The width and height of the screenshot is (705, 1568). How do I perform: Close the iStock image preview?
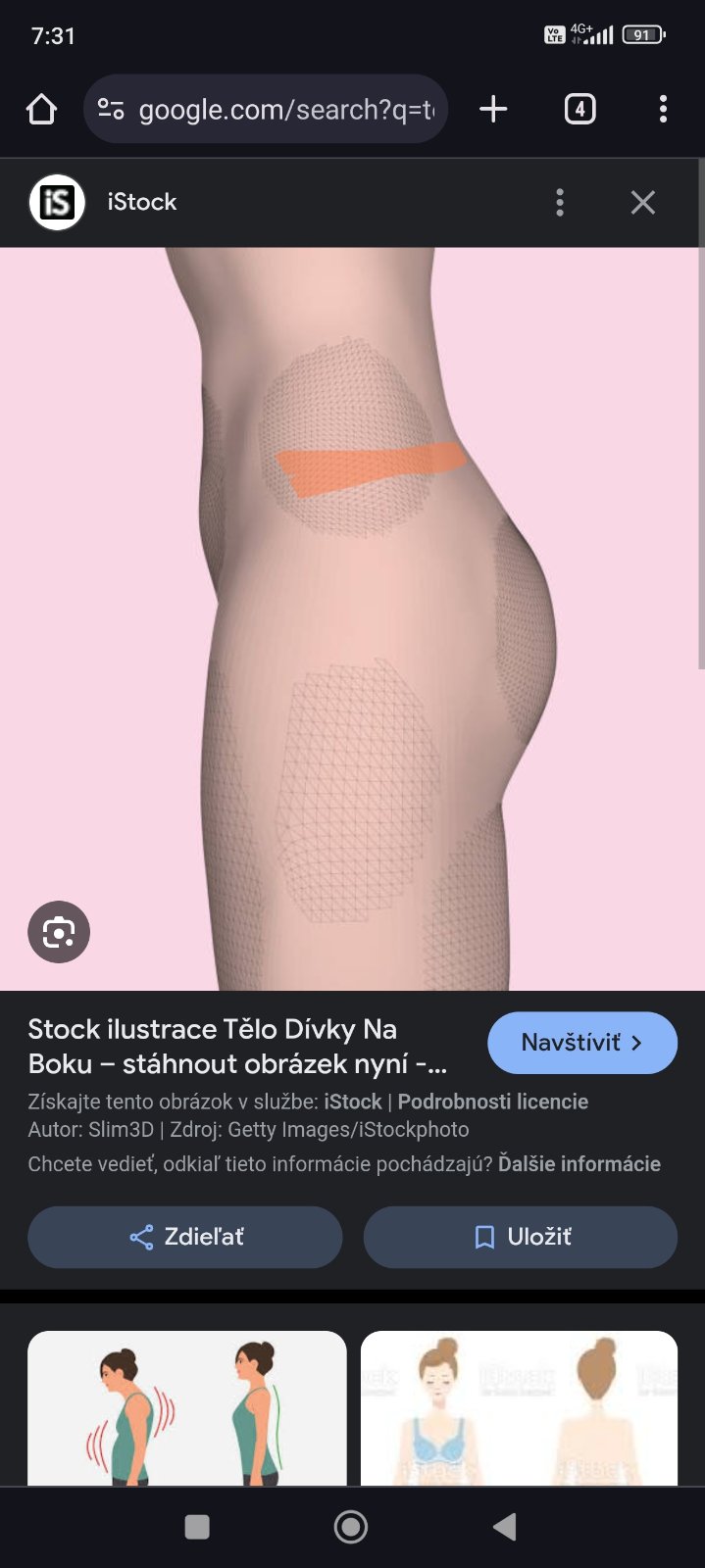(642, 202)
